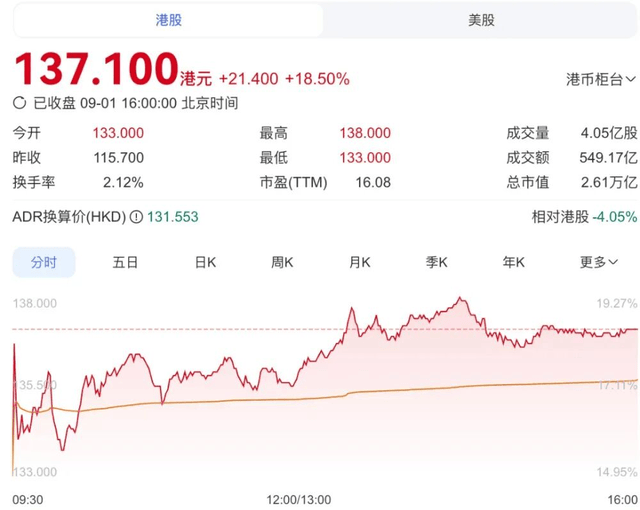Select the 分时 chart view
The width and height of the screenshot is (640, 510).
(44, 262)
